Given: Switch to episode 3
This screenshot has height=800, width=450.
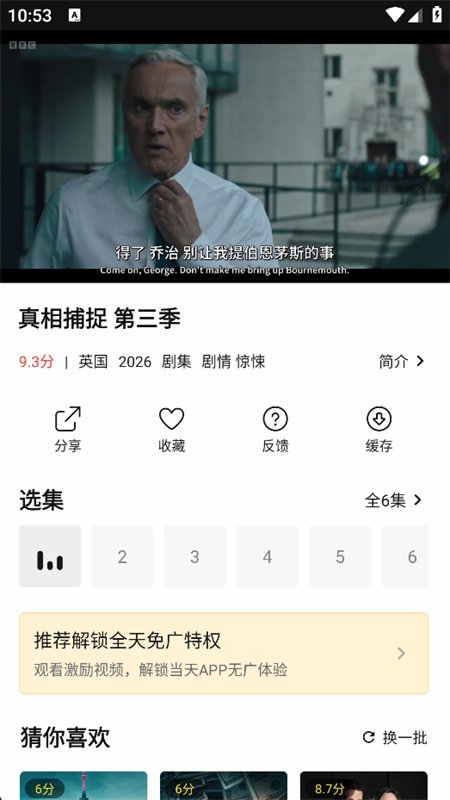Looking at the screenshot, I should [x=195, y=556].
